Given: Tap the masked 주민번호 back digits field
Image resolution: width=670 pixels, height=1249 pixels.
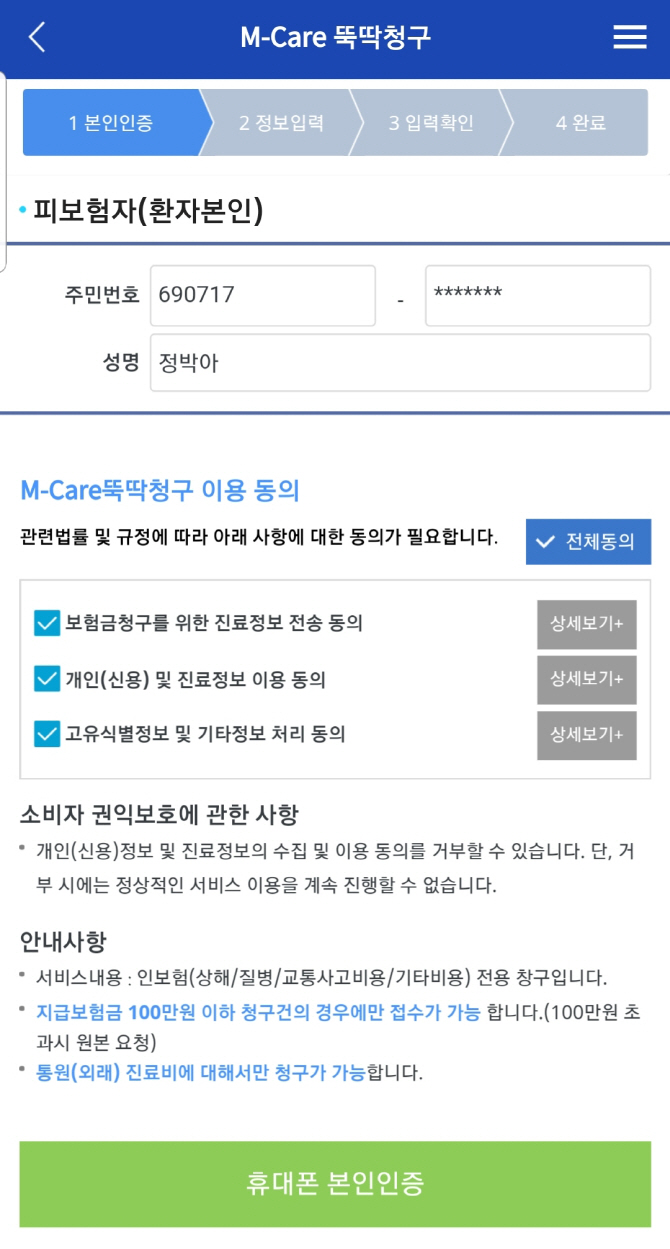Looking at the screenshot, I should [x=537, y=295].
